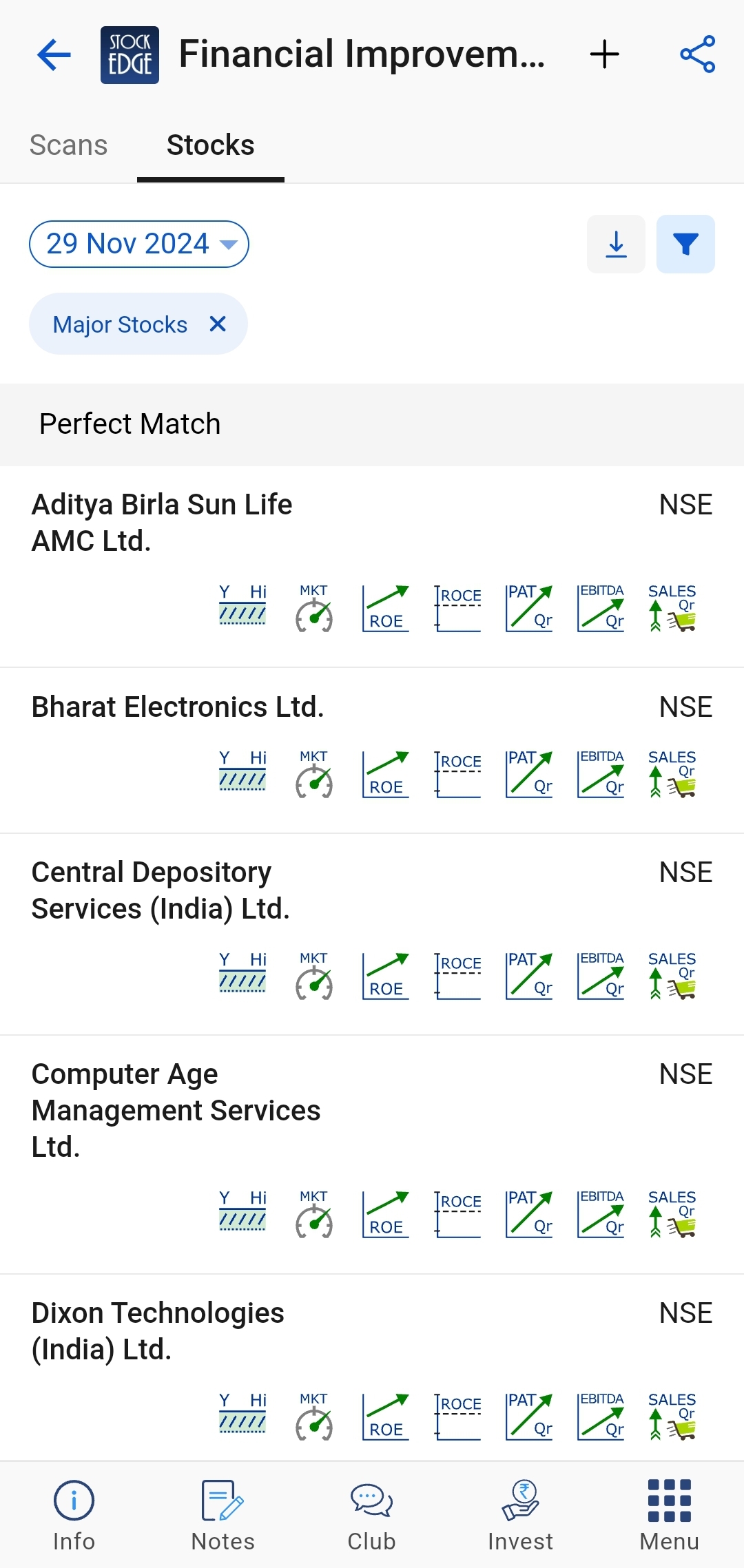Screen dimensions: 744x1568
Task: Tap the PAT Qr icon for Central Depository Services
Action: [528, 974]
